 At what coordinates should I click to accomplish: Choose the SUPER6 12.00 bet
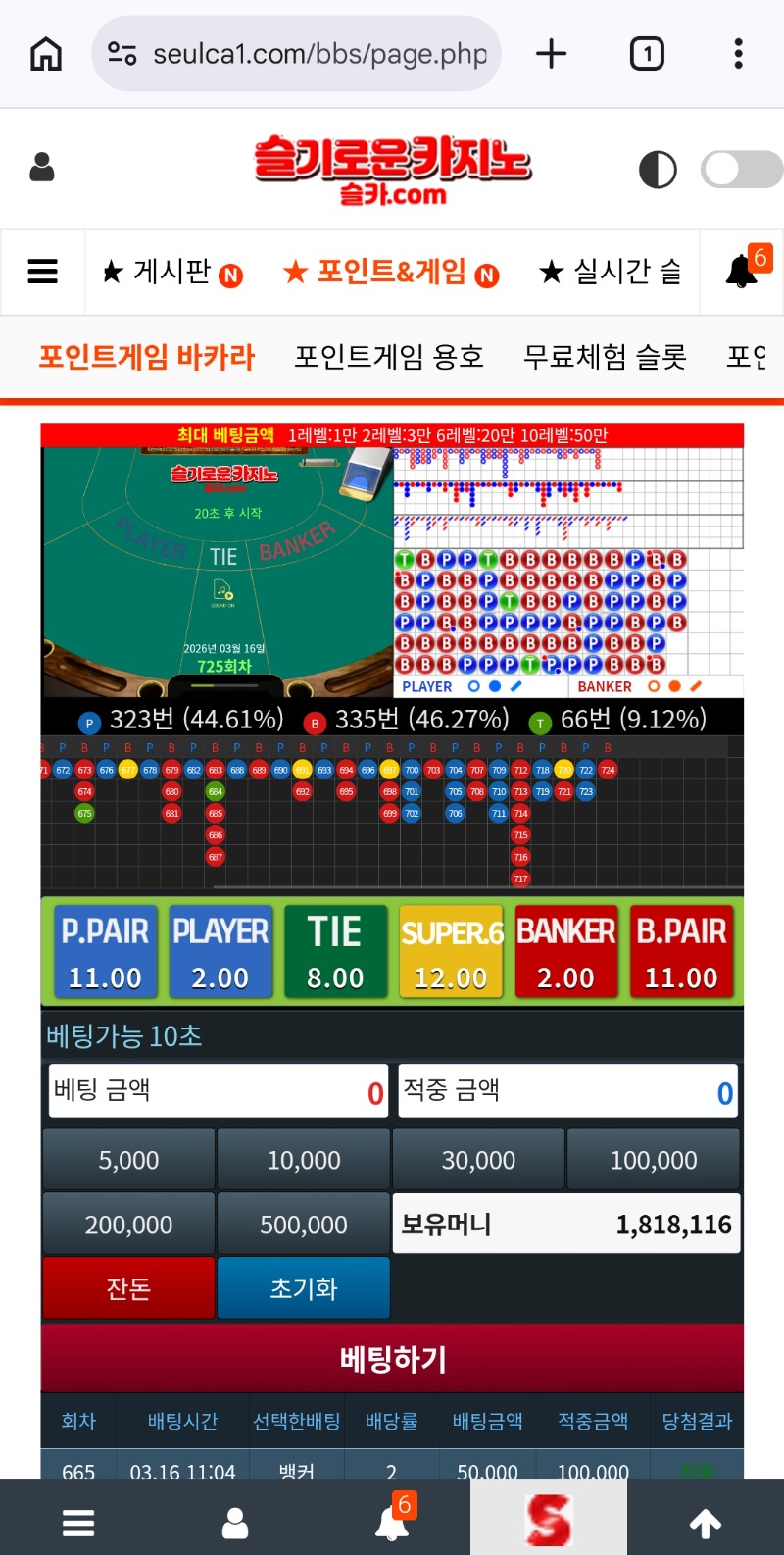tap(451, 952)
